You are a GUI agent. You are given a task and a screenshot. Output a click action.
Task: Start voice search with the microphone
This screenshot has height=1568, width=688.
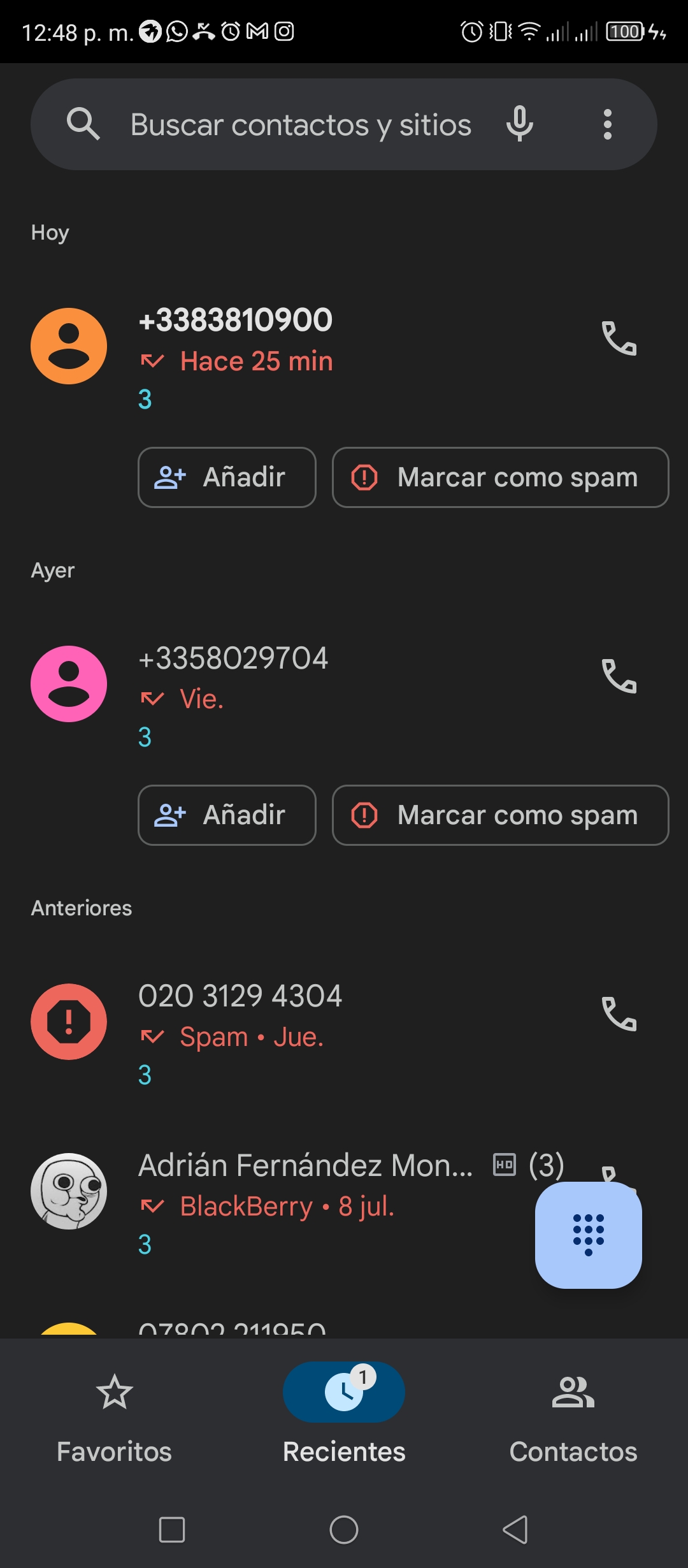click(x=520, y=124)
